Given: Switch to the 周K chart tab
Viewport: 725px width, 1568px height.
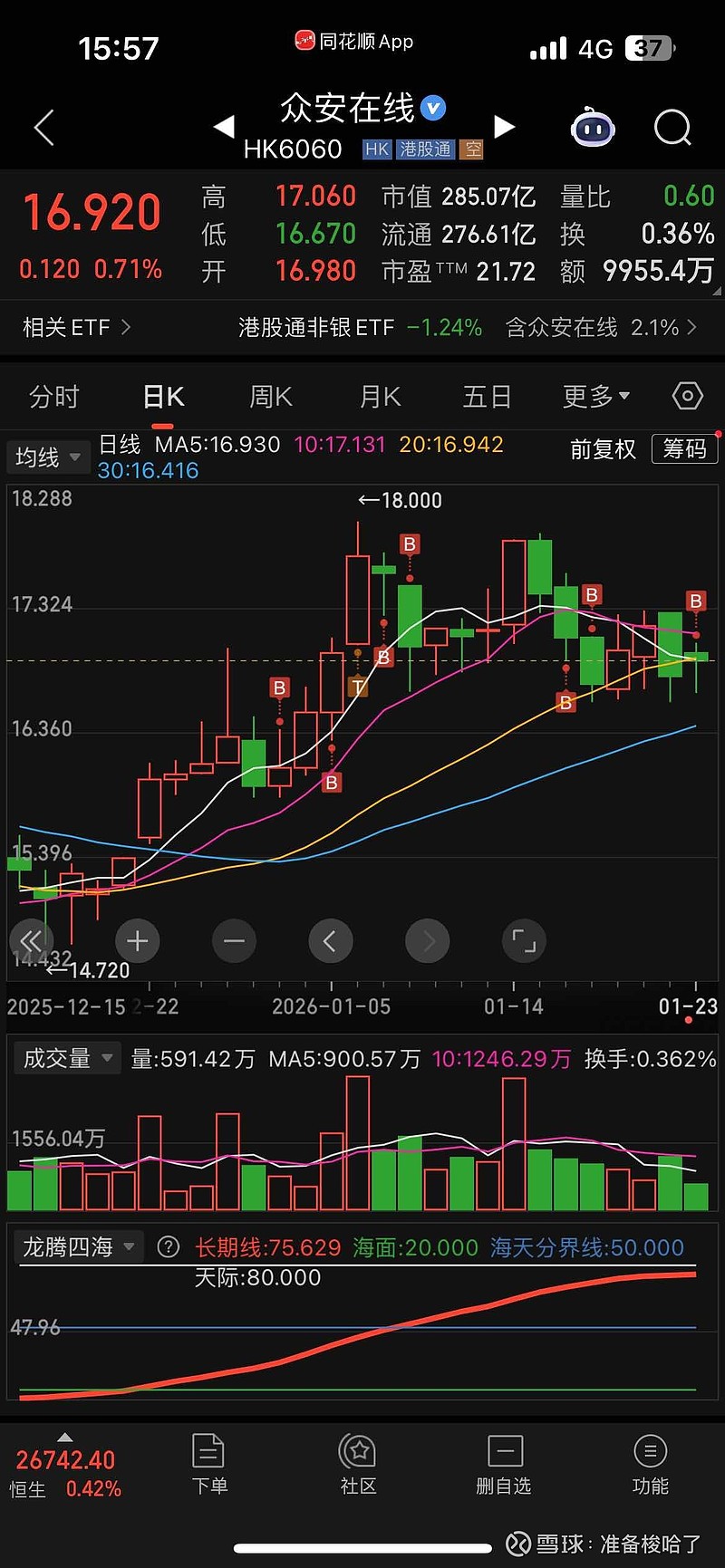Looking at the screenshot, I should pos(271,397).
